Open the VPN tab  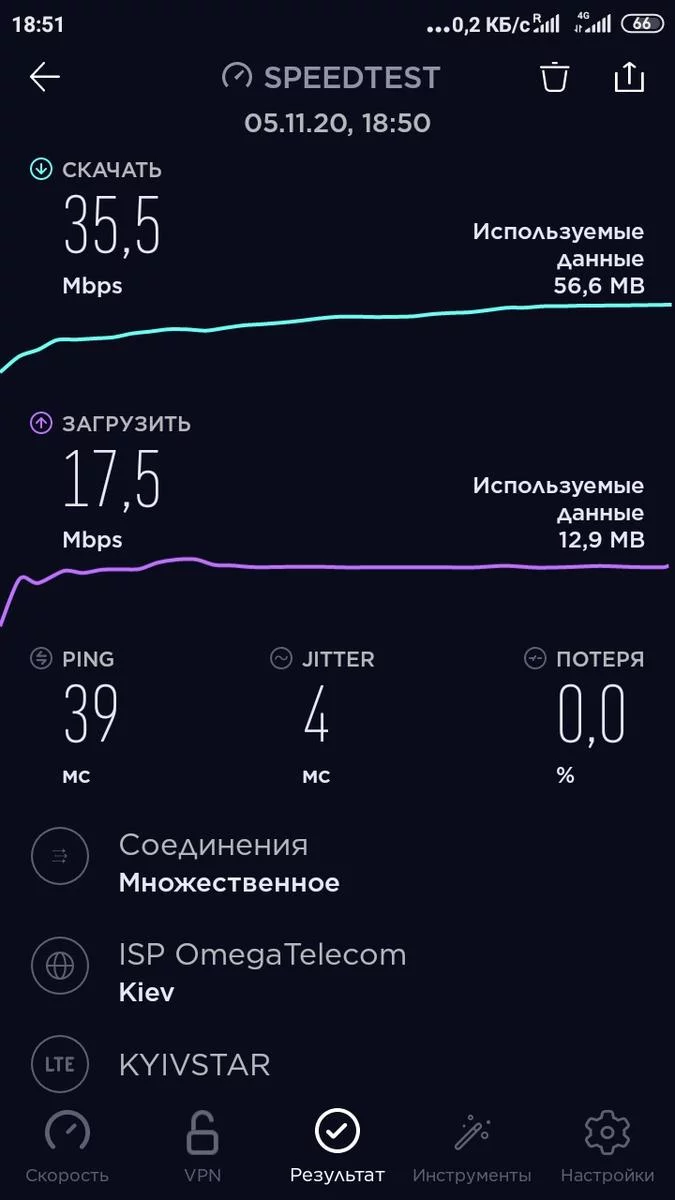(x=202, y=1146)
